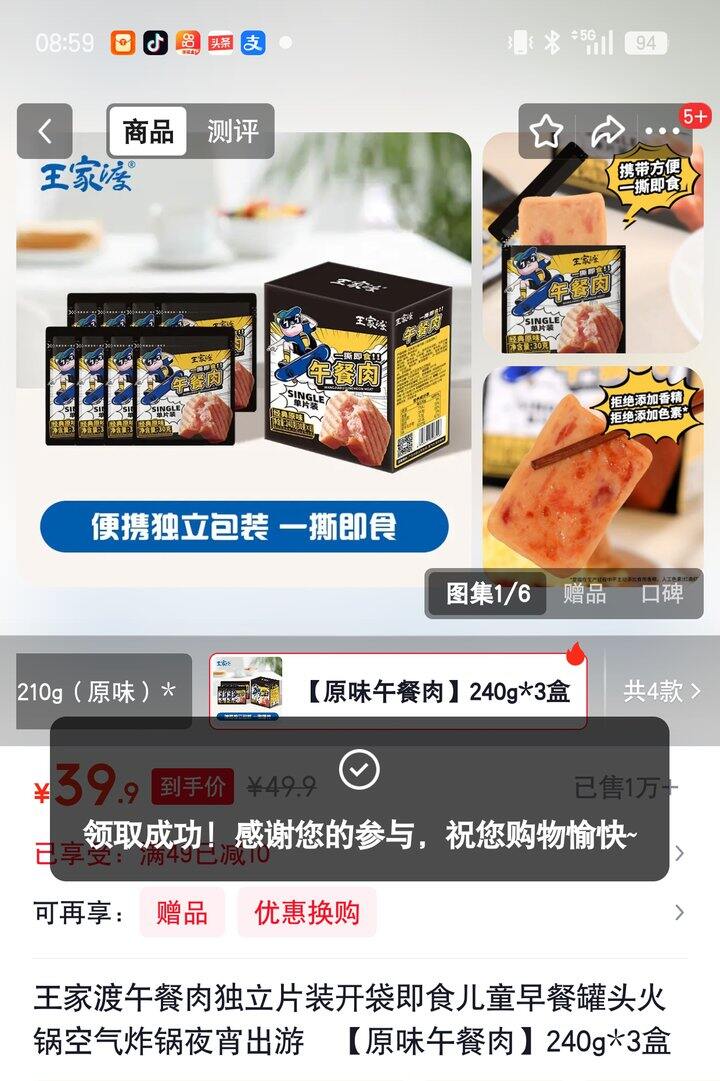Image resolution: width=720 pixels, height=1081 pixels.
Task: View the 口碑 section
Action: pos(662,593)
